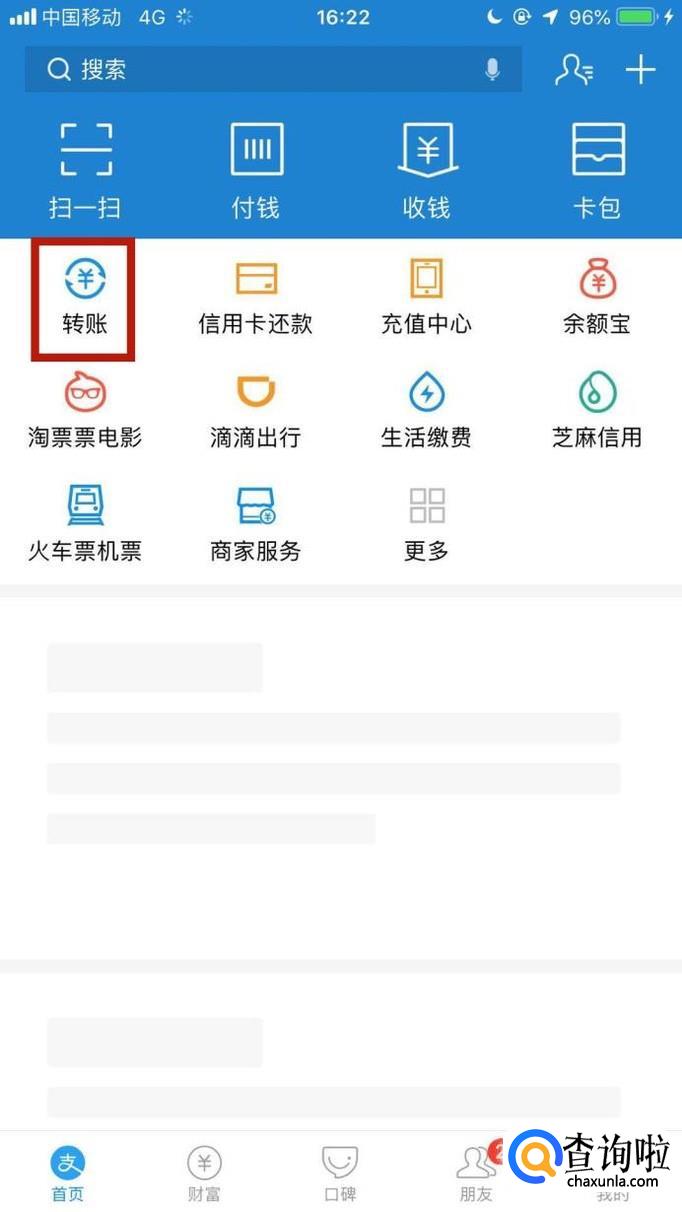Show 更多 apps

(x=427, y=523)
